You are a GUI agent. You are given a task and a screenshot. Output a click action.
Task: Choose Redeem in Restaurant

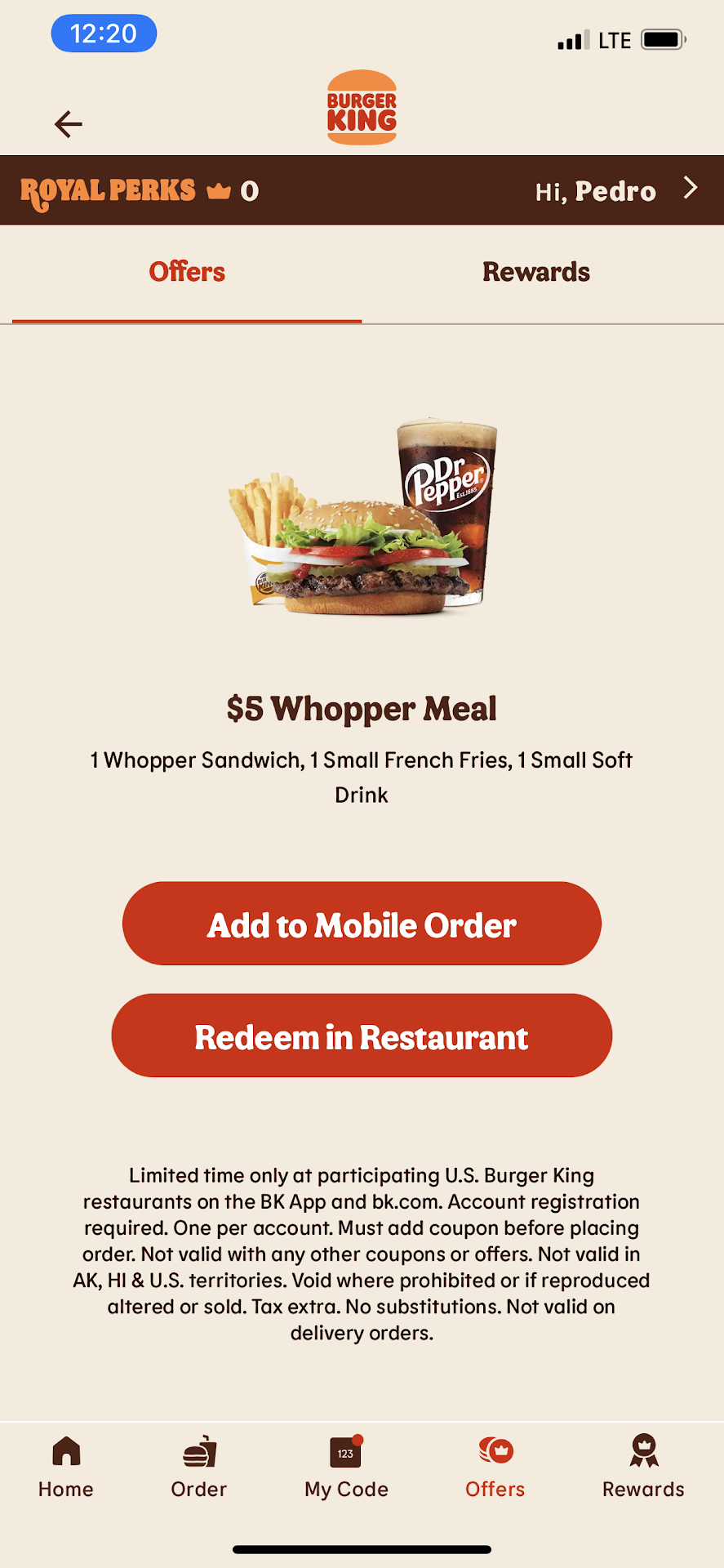[x=362, y=1036]
